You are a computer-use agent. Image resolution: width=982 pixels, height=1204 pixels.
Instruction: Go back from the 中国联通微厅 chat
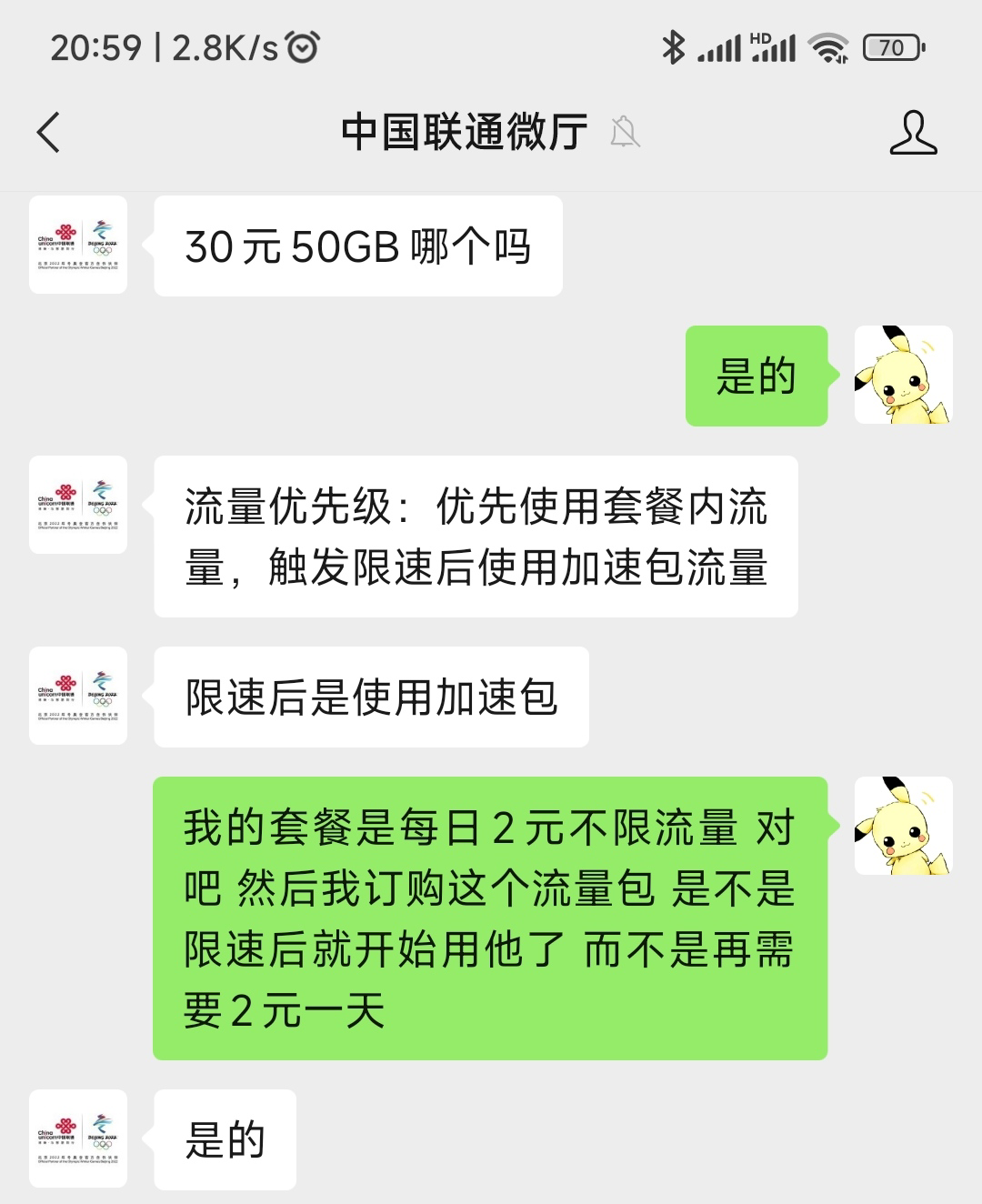coord(49,133)
